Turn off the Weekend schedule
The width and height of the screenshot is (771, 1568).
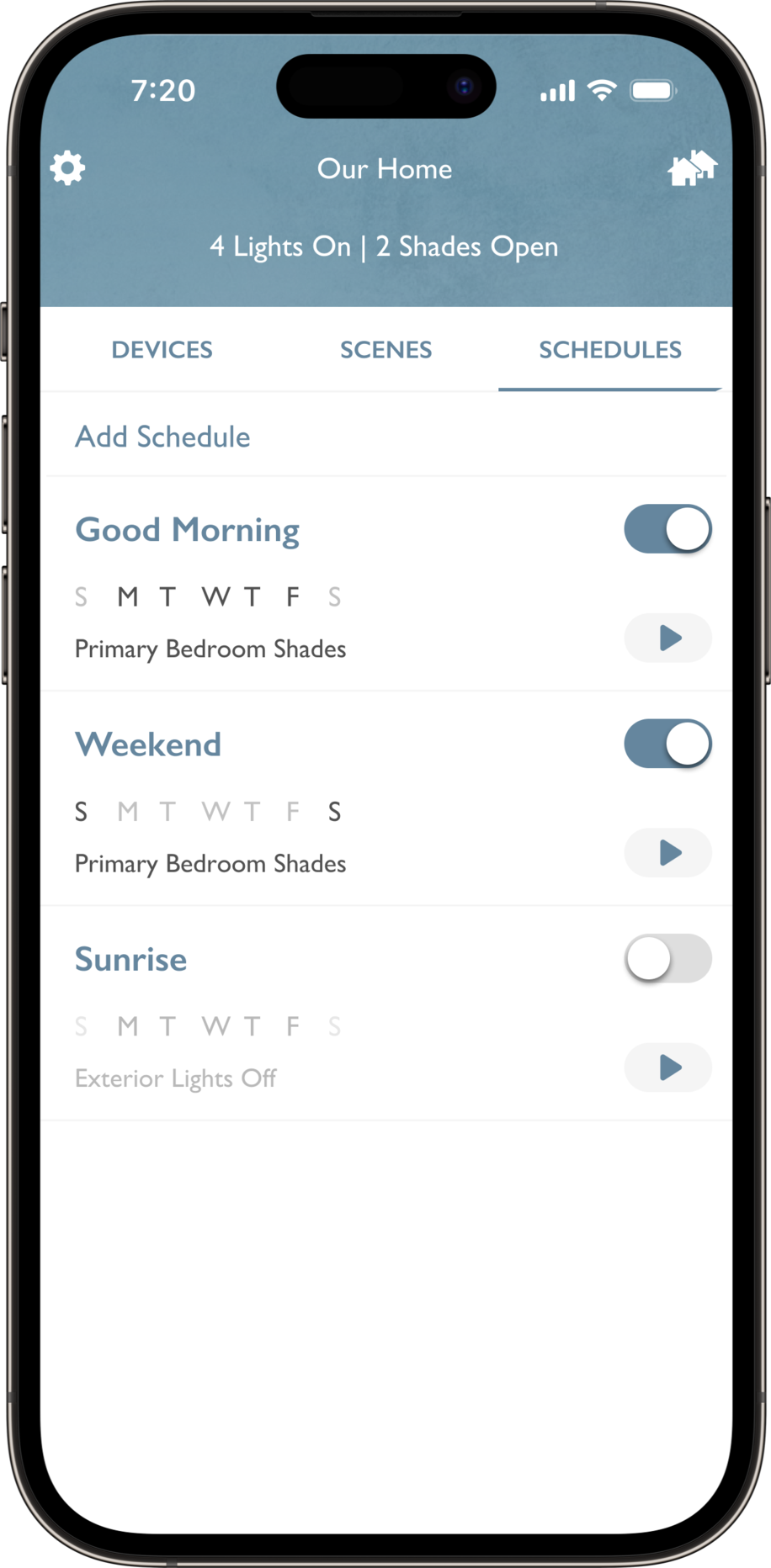click(x=667, y=744)
